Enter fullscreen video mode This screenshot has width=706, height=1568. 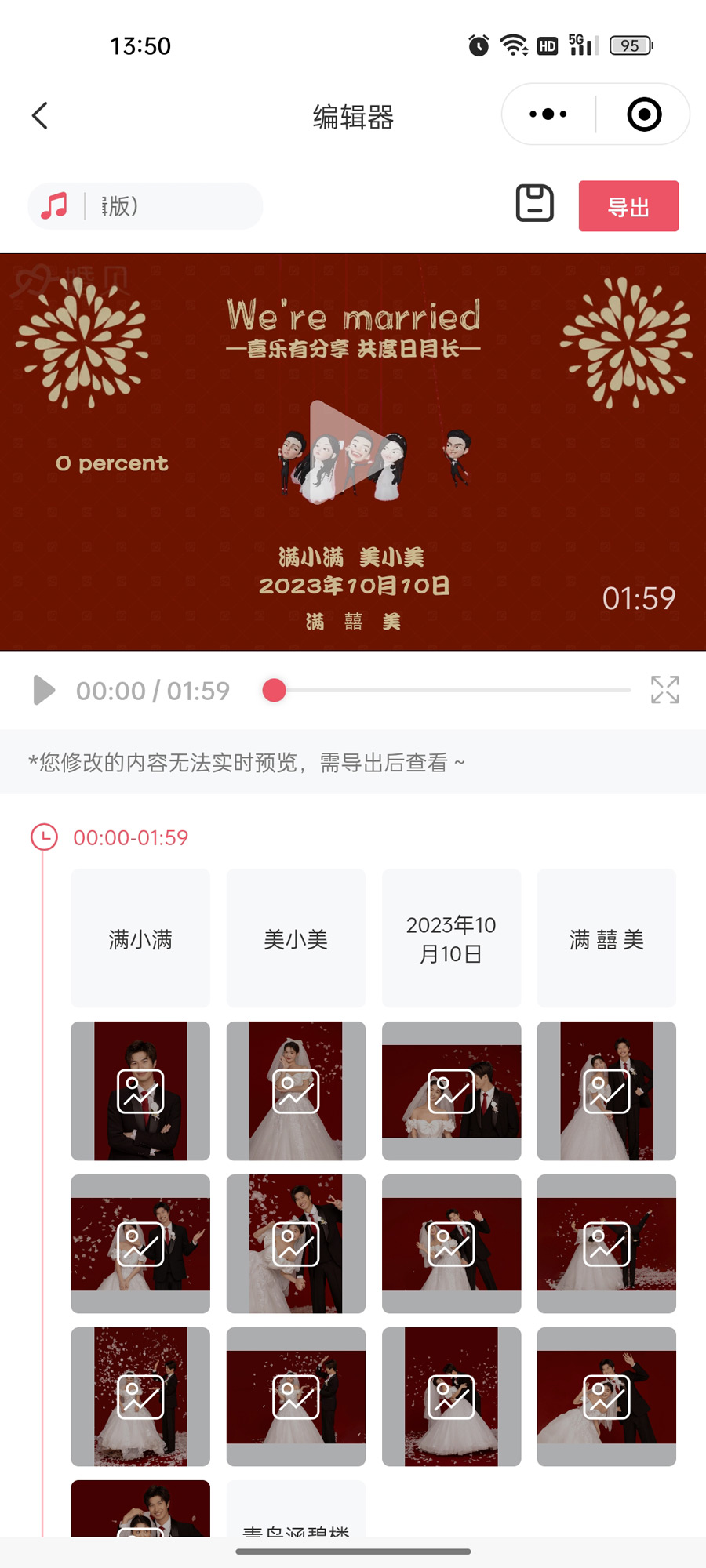pos(664,690)
